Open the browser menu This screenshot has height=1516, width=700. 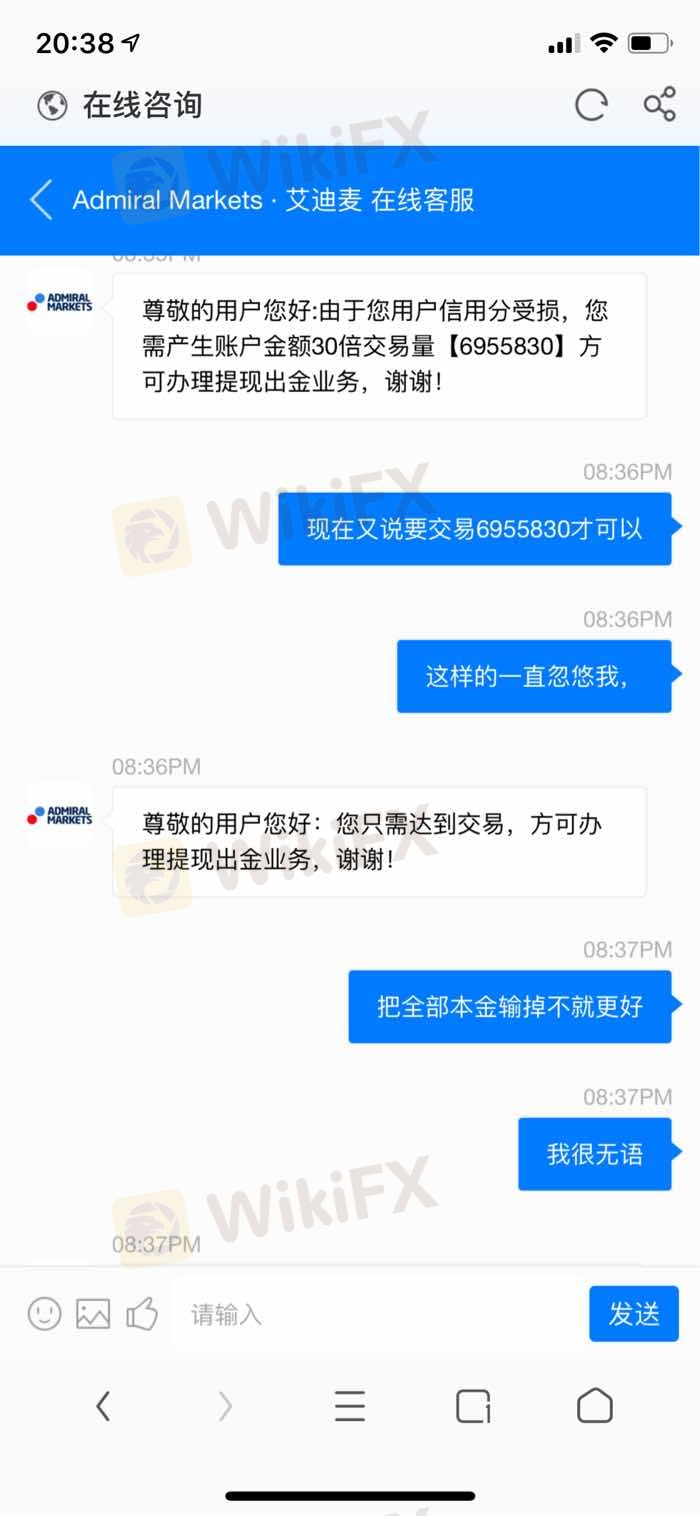tap(349, 1407)
